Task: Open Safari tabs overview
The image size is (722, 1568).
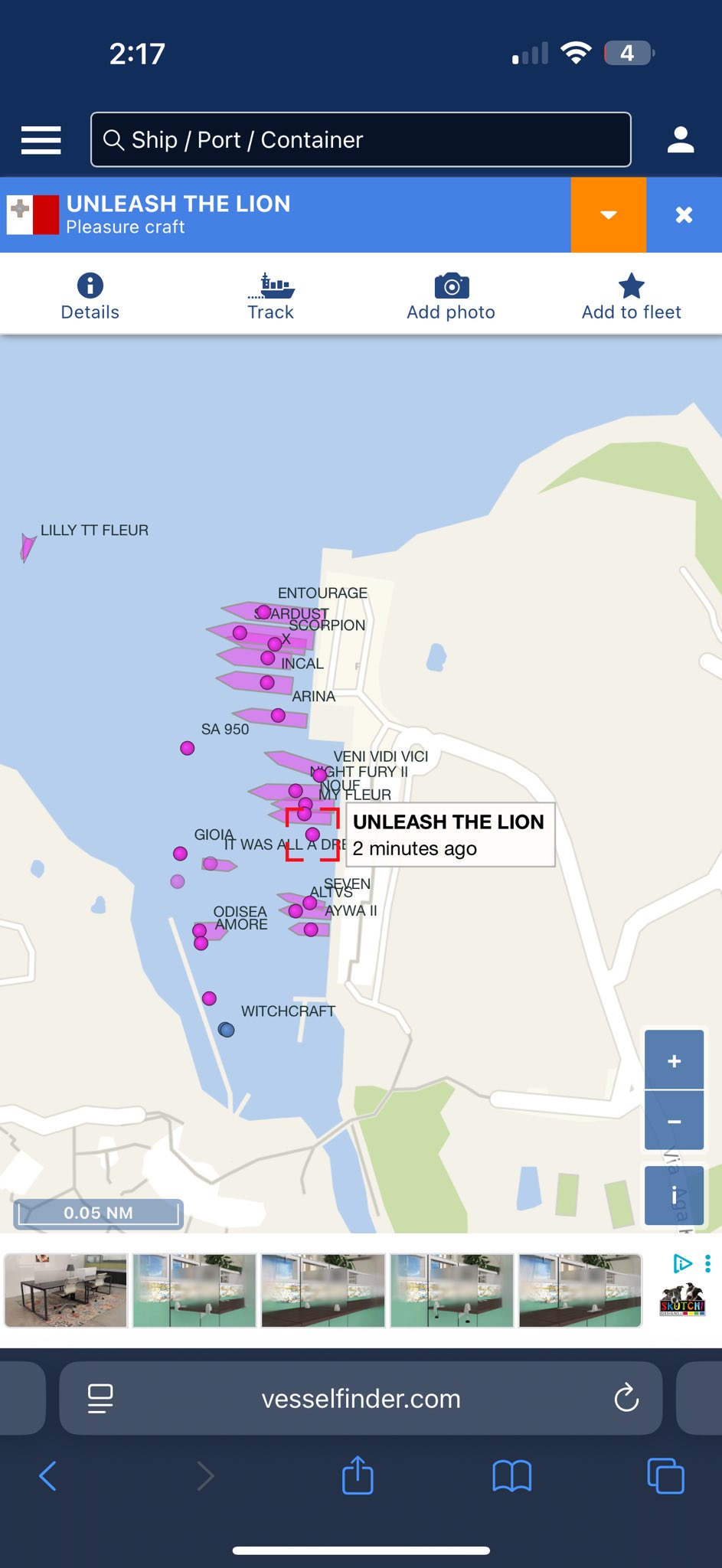Action: point(665,1475)
